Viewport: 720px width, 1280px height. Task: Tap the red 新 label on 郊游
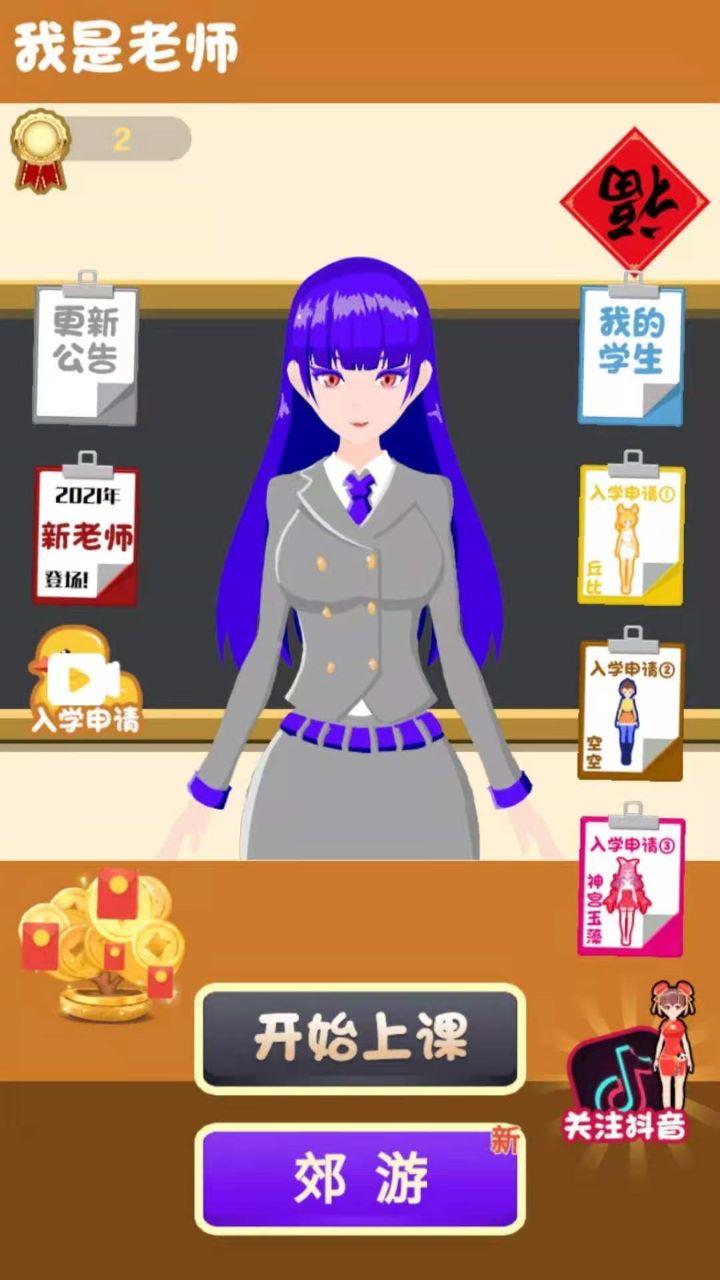(x=506, y=1138)
